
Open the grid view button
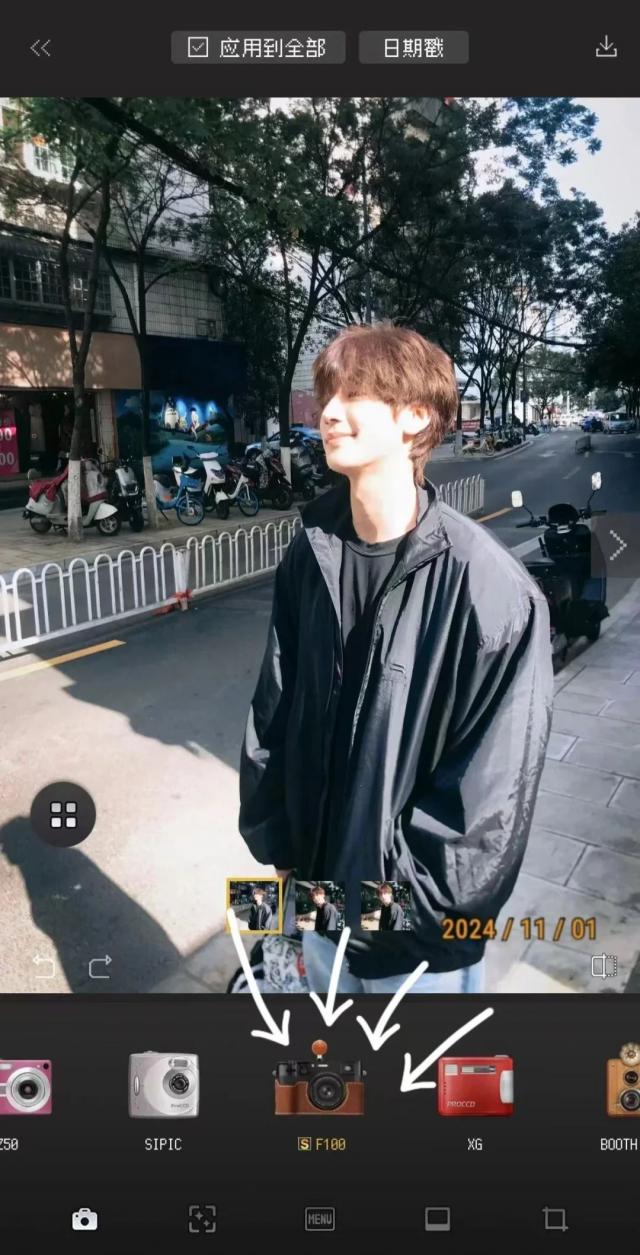63,814
